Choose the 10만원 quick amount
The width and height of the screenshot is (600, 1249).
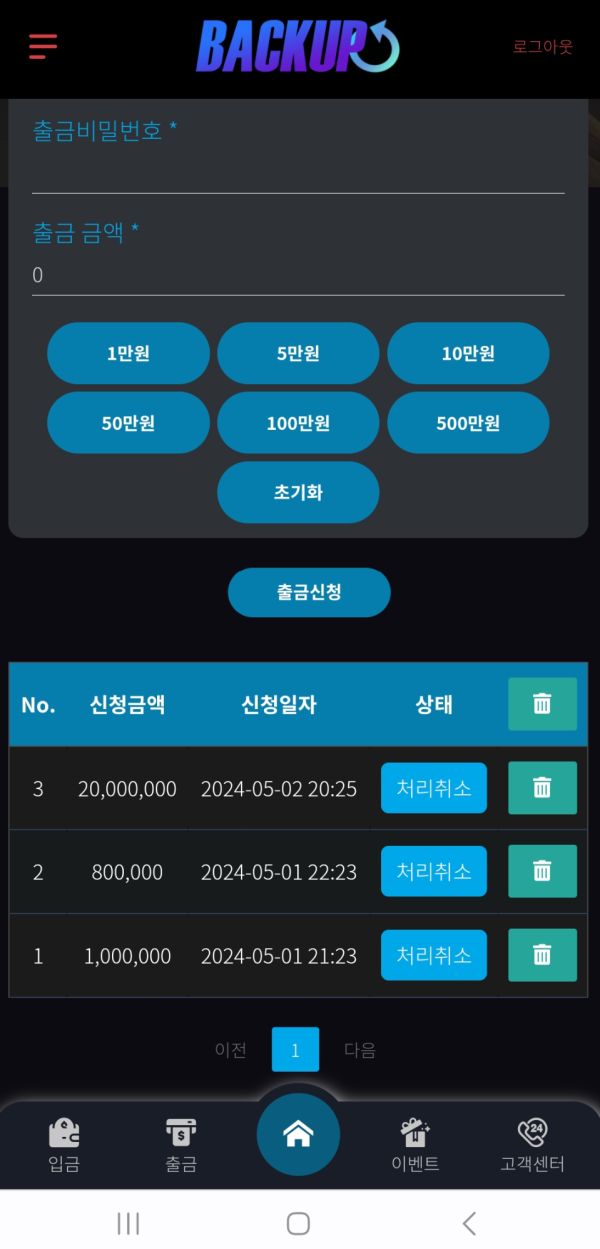pyautogui.click(x=468, y=353)
